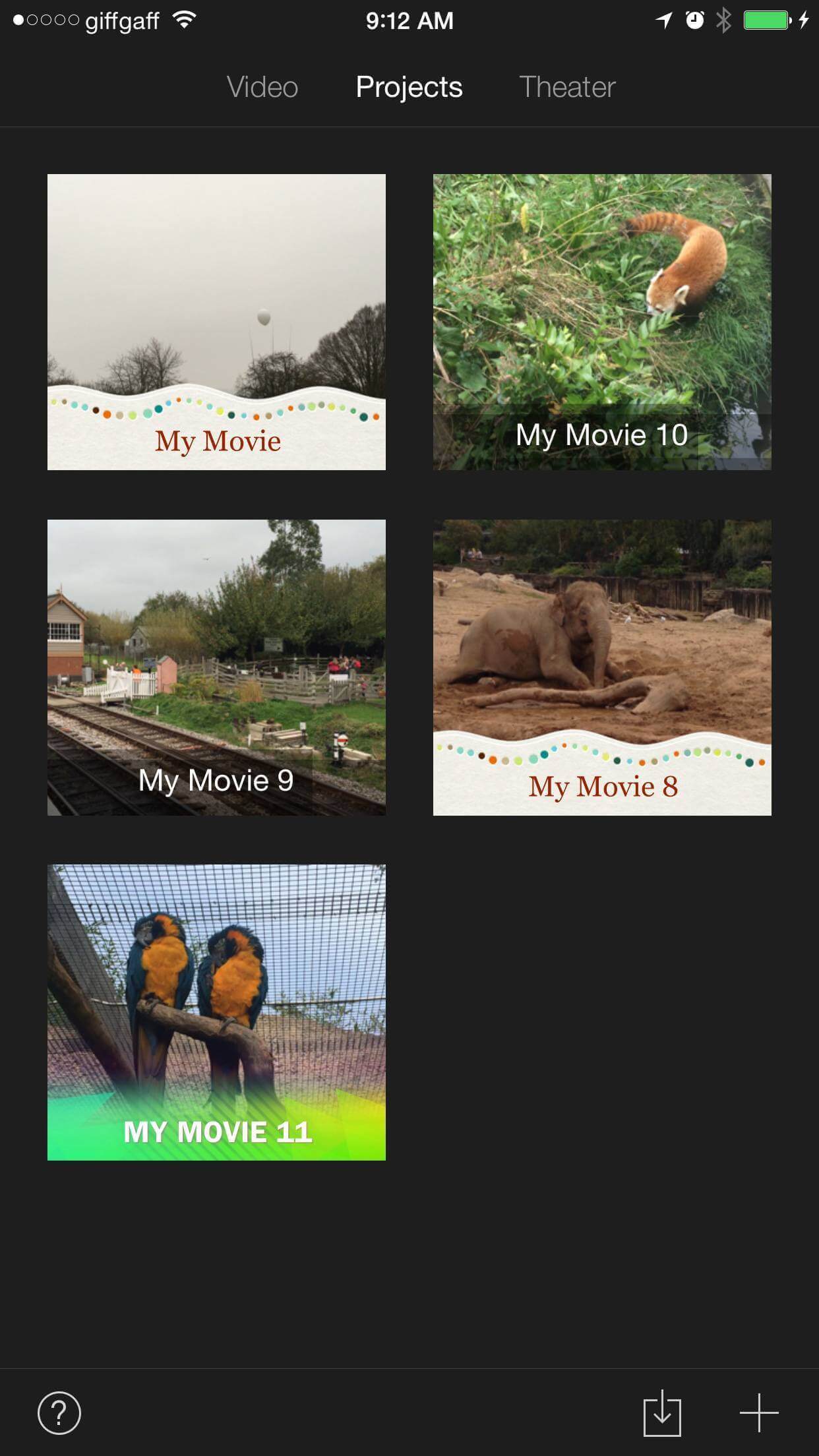This screenshot has width=819, height=1456.
Task: Open the My Movie project
Action: tap(216, 322)
